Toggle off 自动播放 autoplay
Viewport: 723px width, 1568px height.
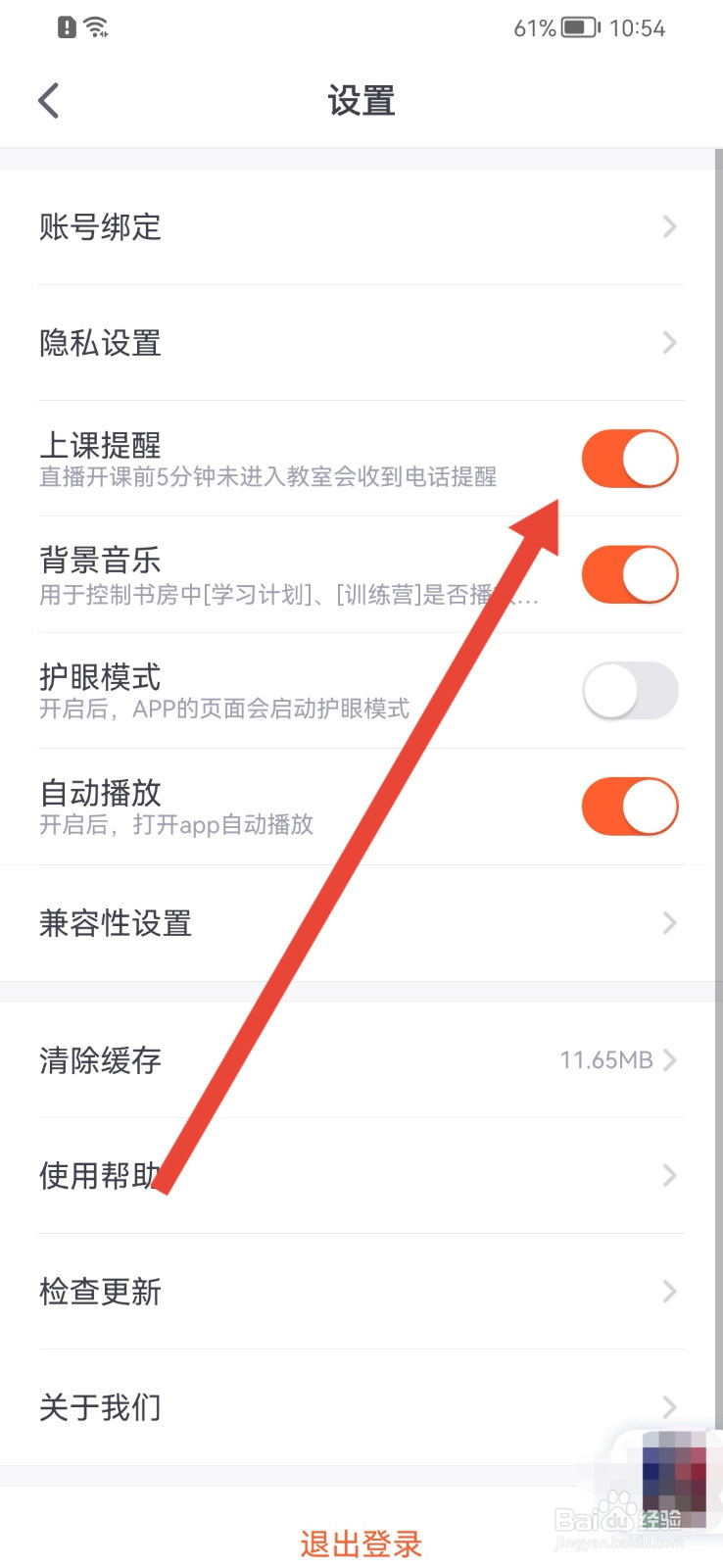(630, 806)
